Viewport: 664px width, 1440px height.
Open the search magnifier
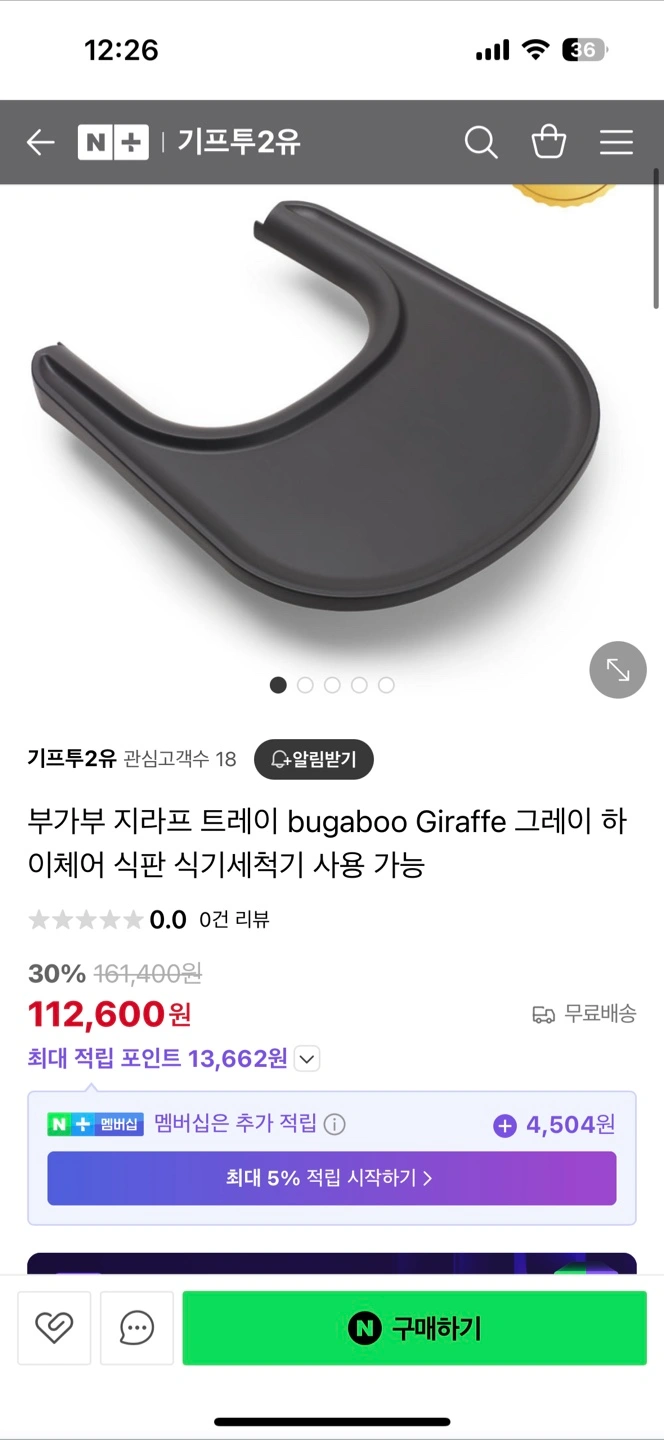click(x=481, y=143)
